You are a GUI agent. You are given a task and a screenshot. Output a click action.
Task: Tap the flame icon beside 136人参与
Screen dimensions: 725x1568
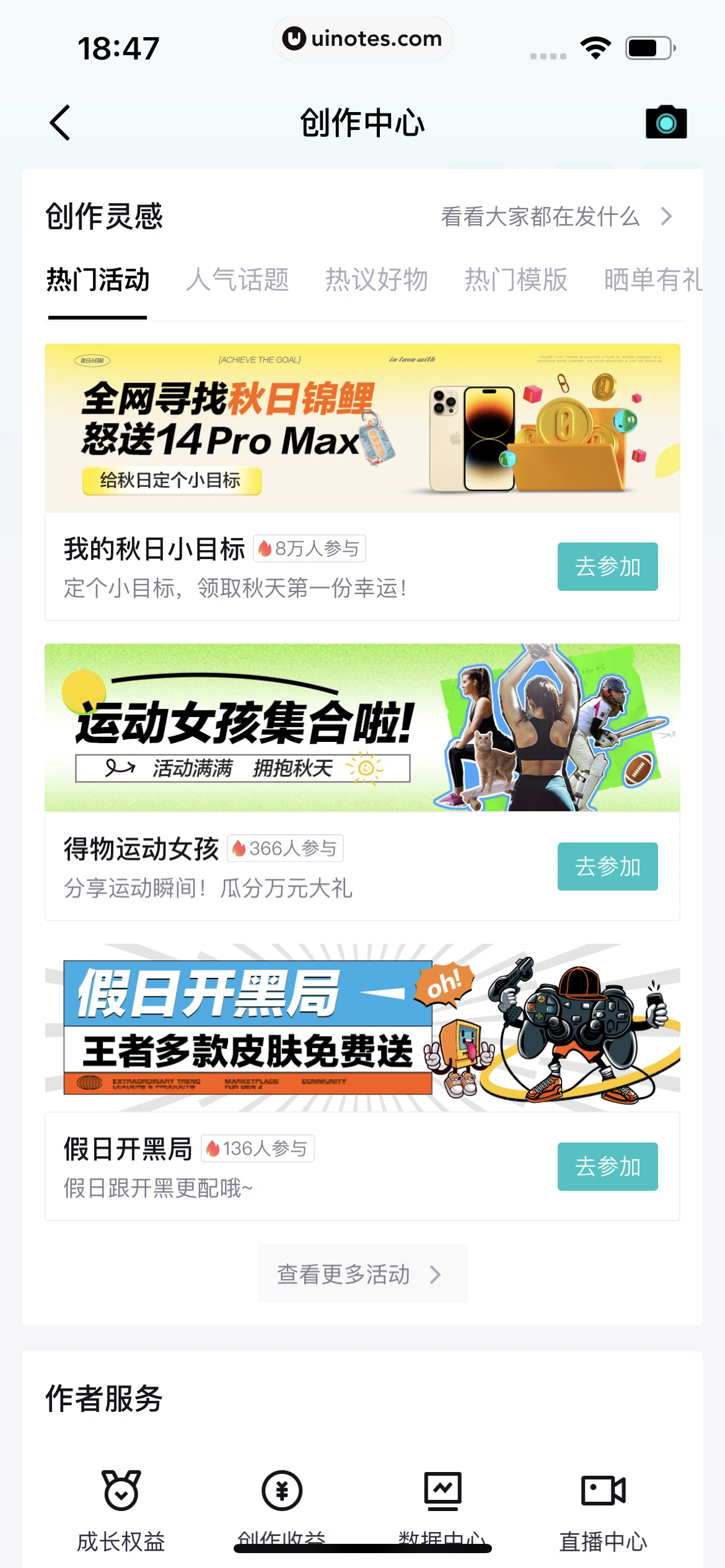click(214, 1148)
